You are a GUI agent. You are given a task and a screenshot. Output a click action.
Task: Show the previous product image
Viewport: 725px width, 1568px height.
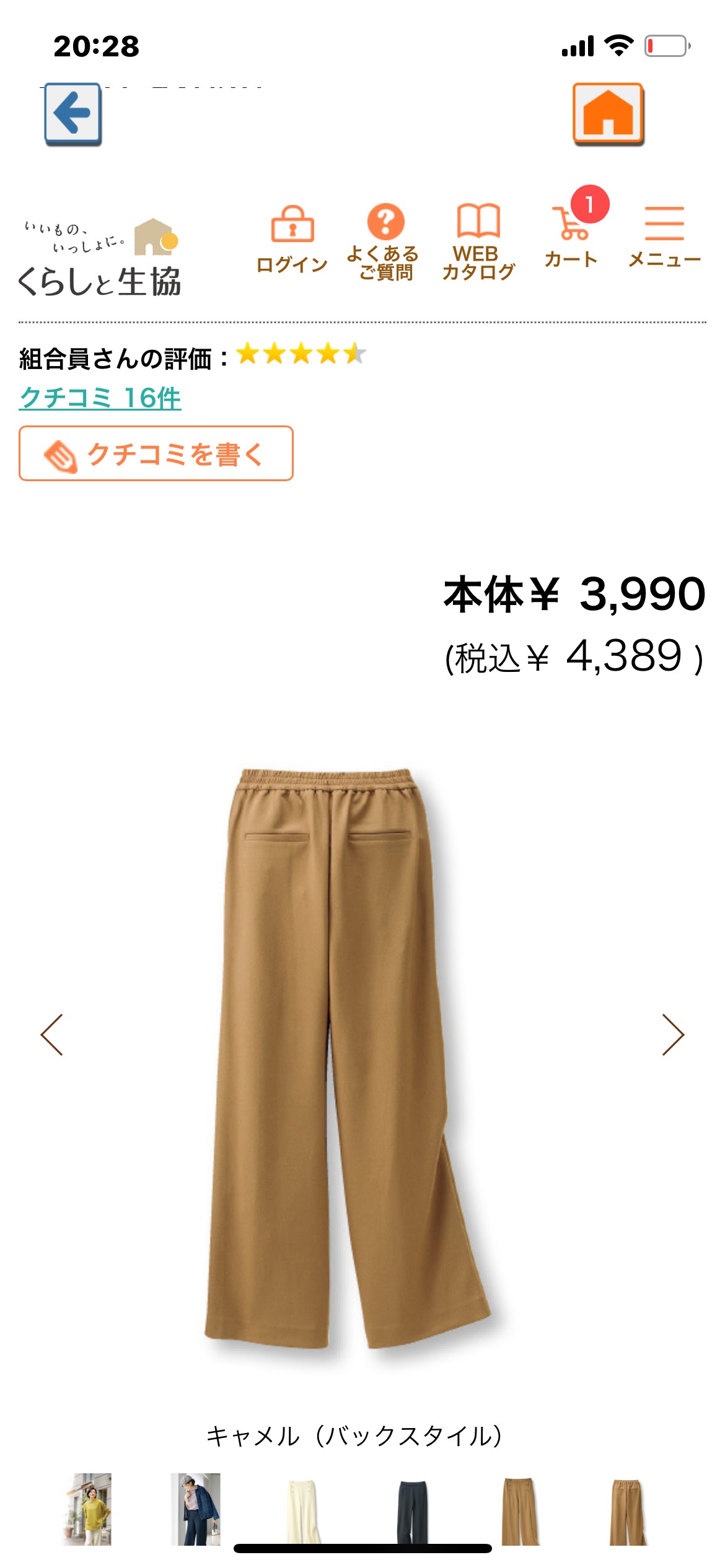pyautogui.click(x=52, y=1034)
